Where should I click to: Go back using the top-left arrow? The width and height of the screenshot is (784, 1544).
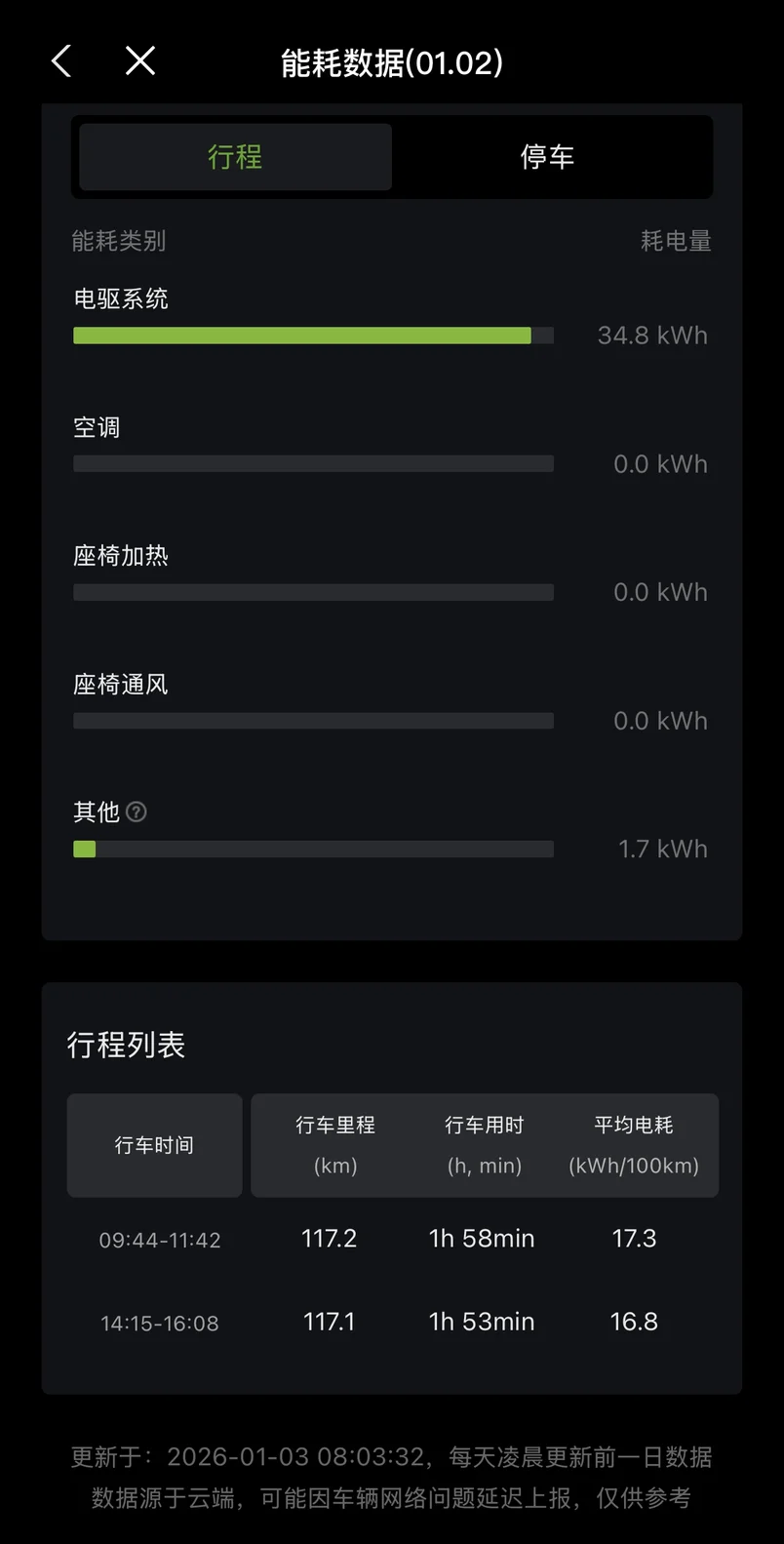(x=61, y=62)
